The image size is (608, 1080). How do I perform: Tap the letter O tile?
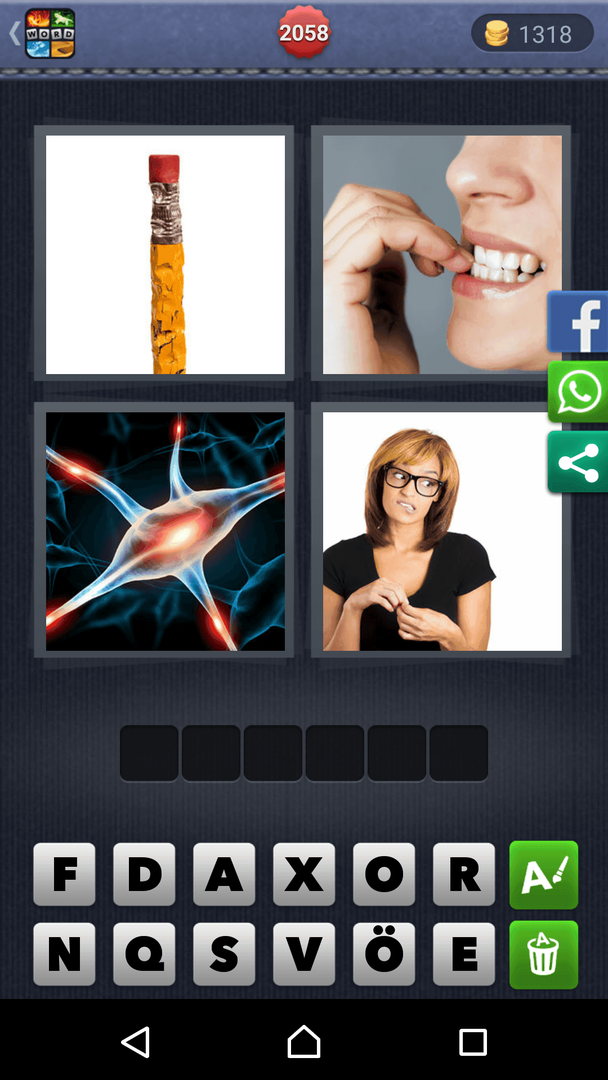(x=384, y=874)
